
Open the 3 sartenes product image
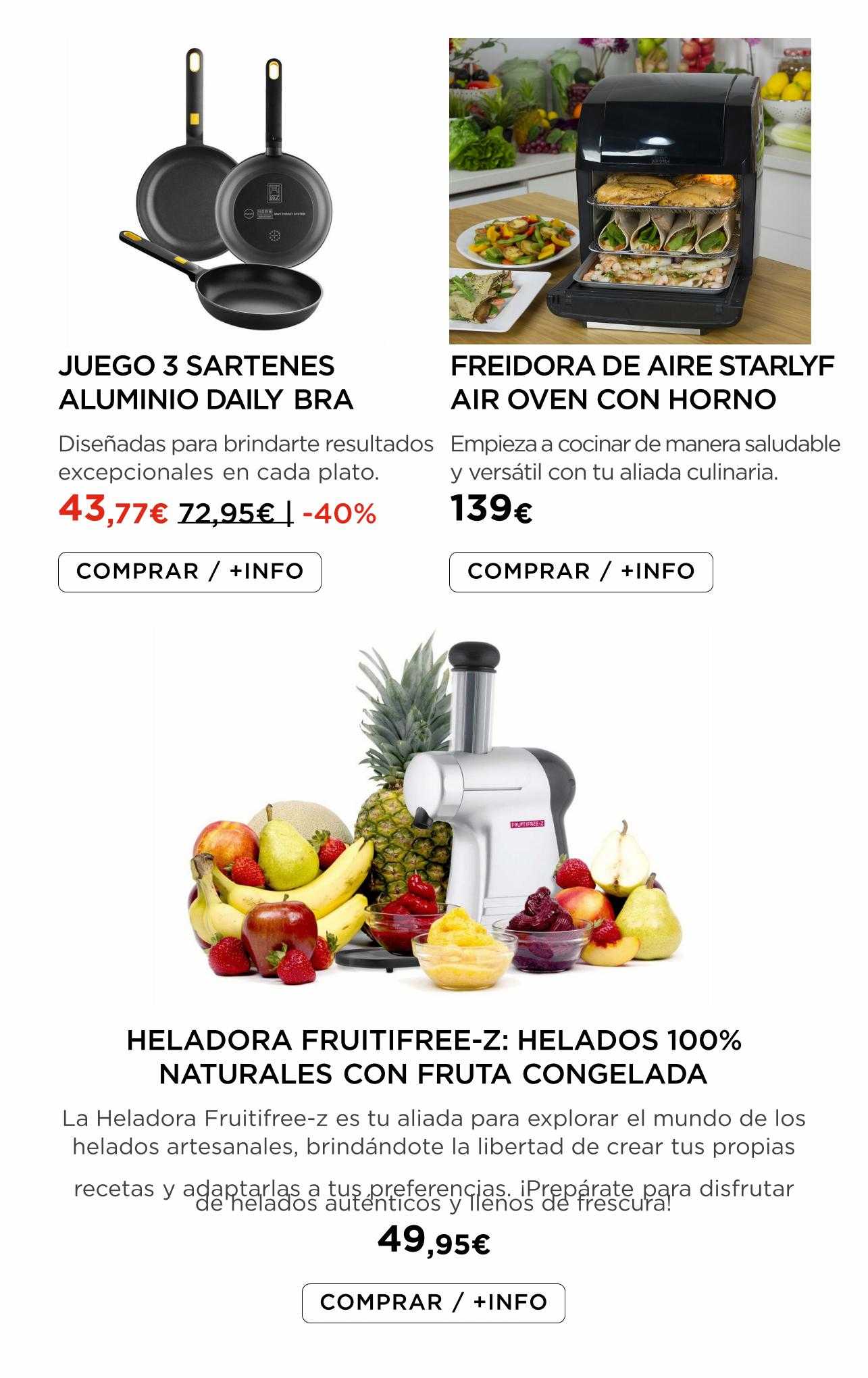coord(226,193)
